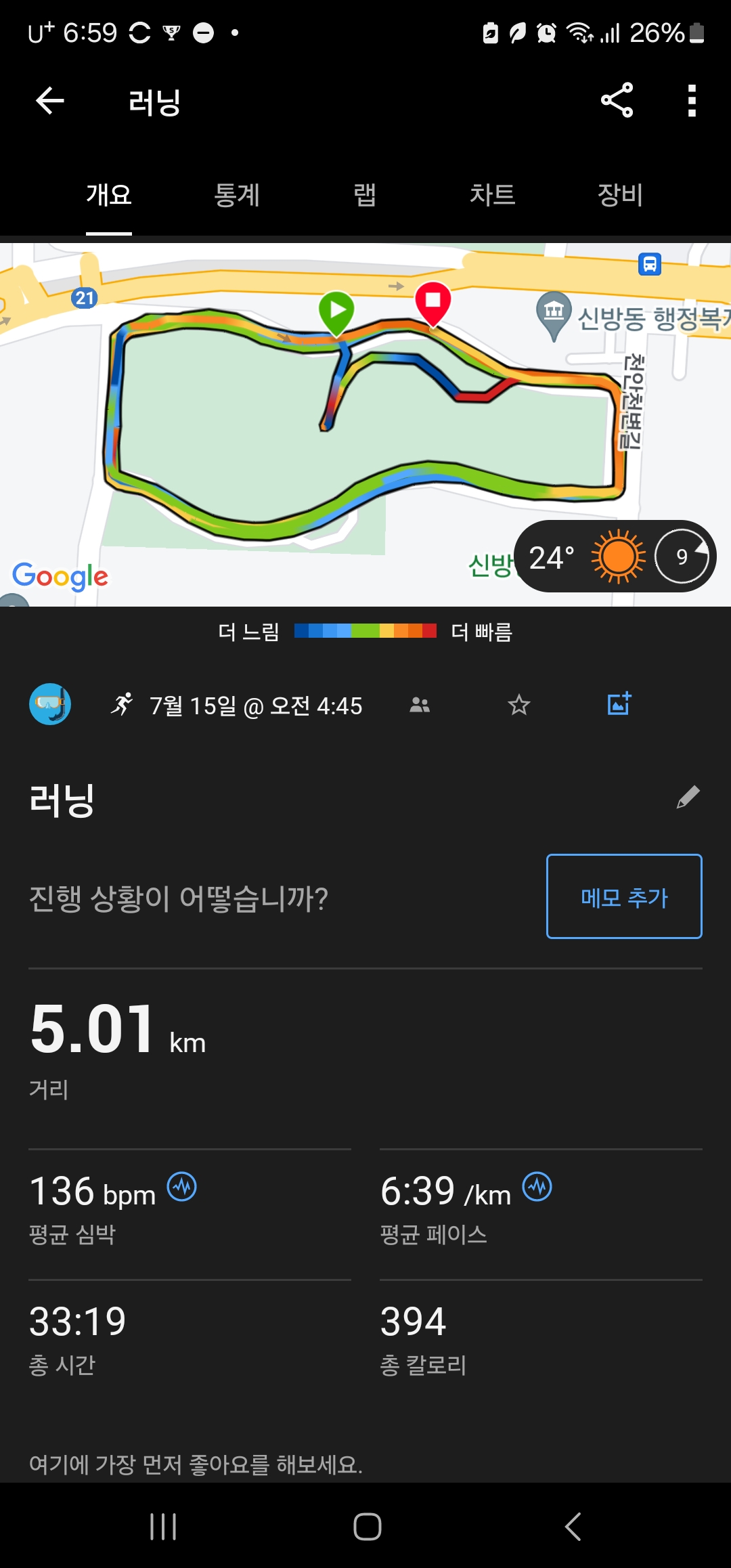Open recent apps from navigation bar
The height and width of the screenshot is (1568, 731).
click(x=163, y=1526)
